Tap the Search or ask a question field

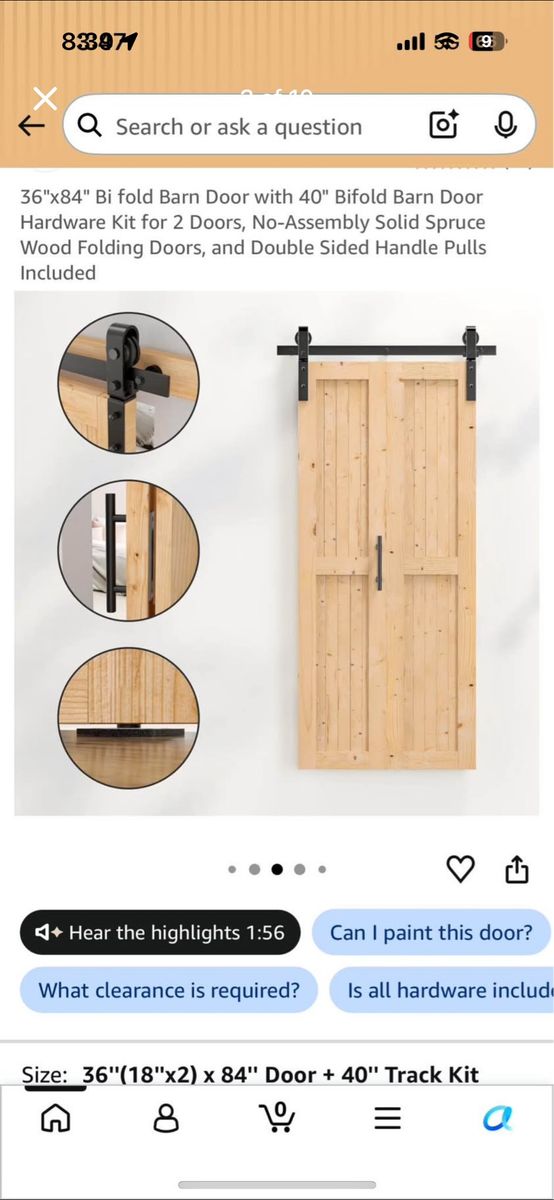coord(300,125)
